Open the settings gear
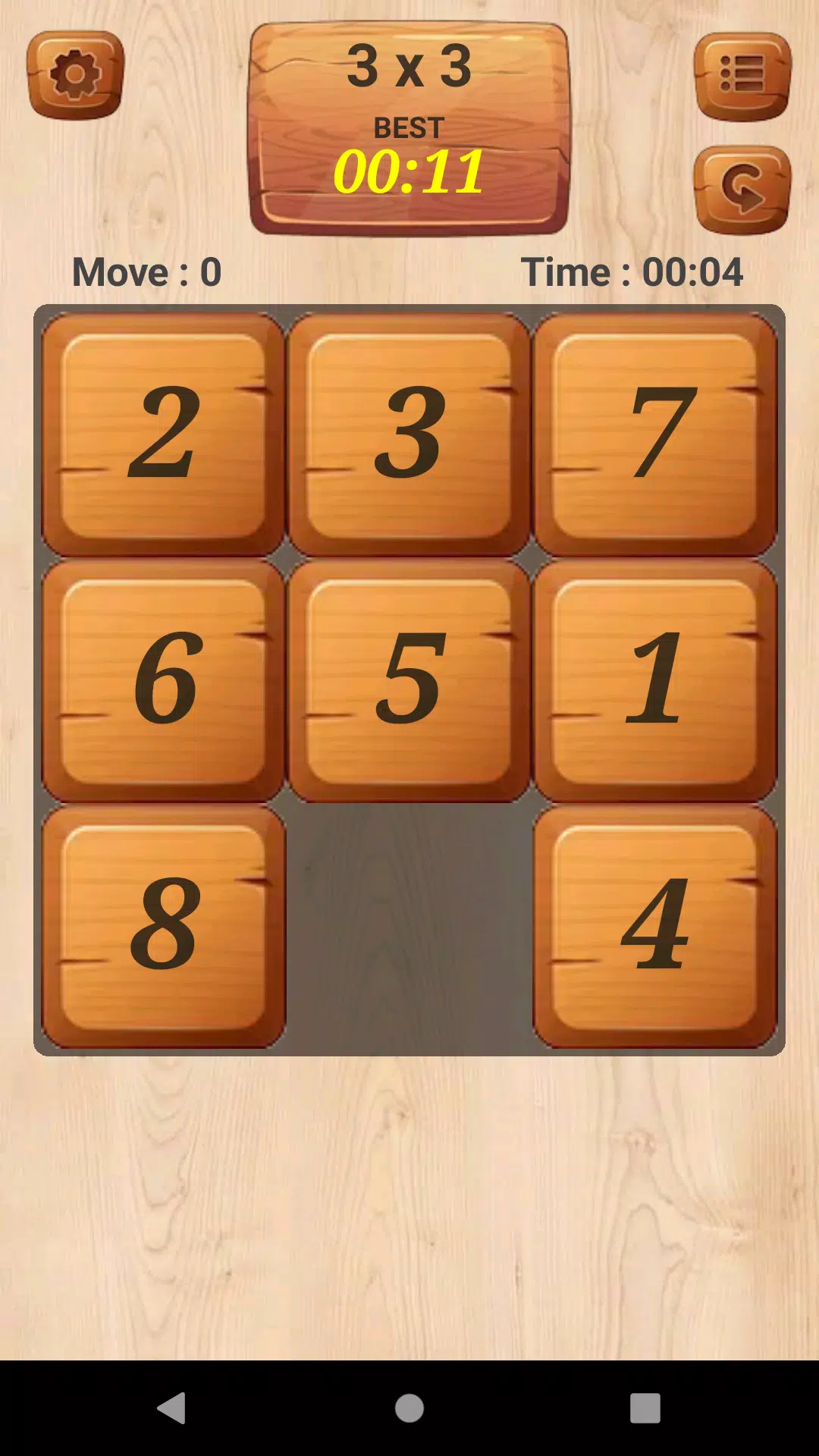The width and height of the screenshot is (819, 1456). pos(75,74)
